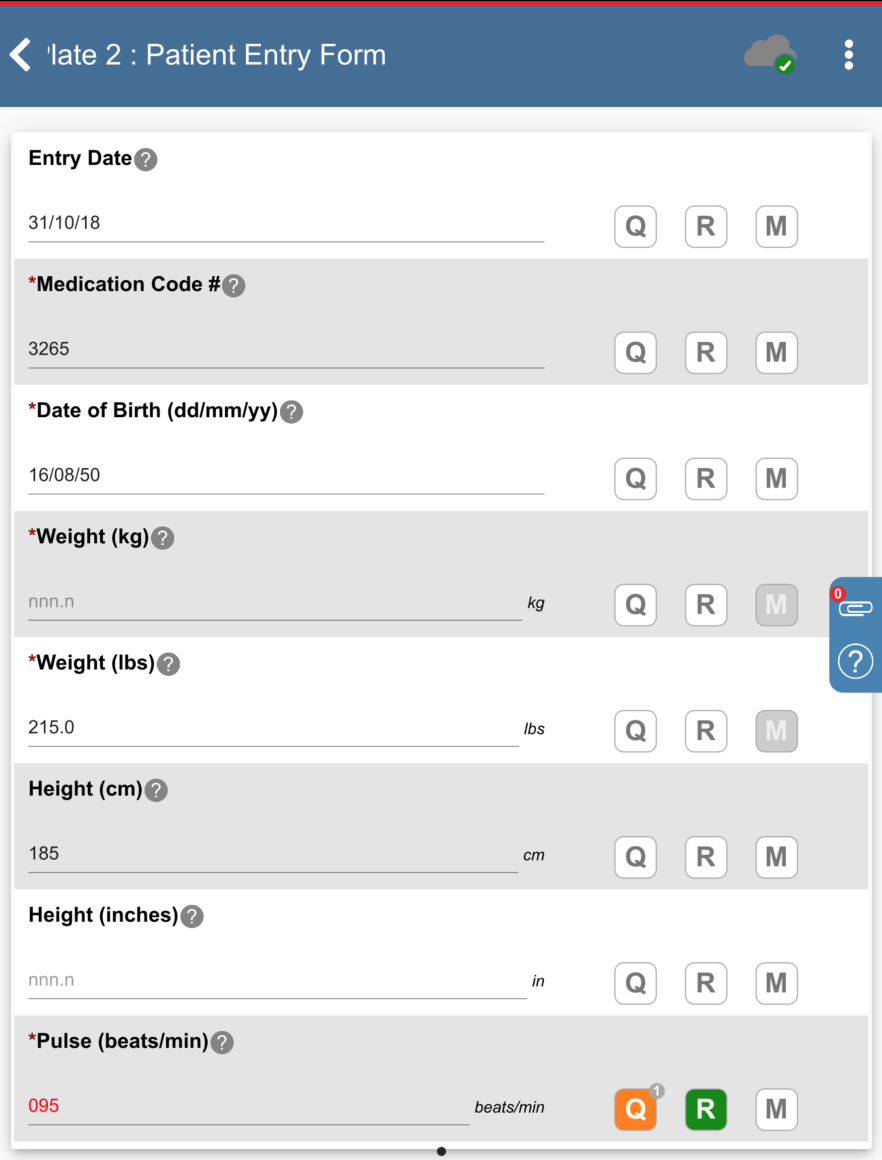882x1160 pixels.
Task: Edit the Weight (lbs) field
Action: coord(272,727)
